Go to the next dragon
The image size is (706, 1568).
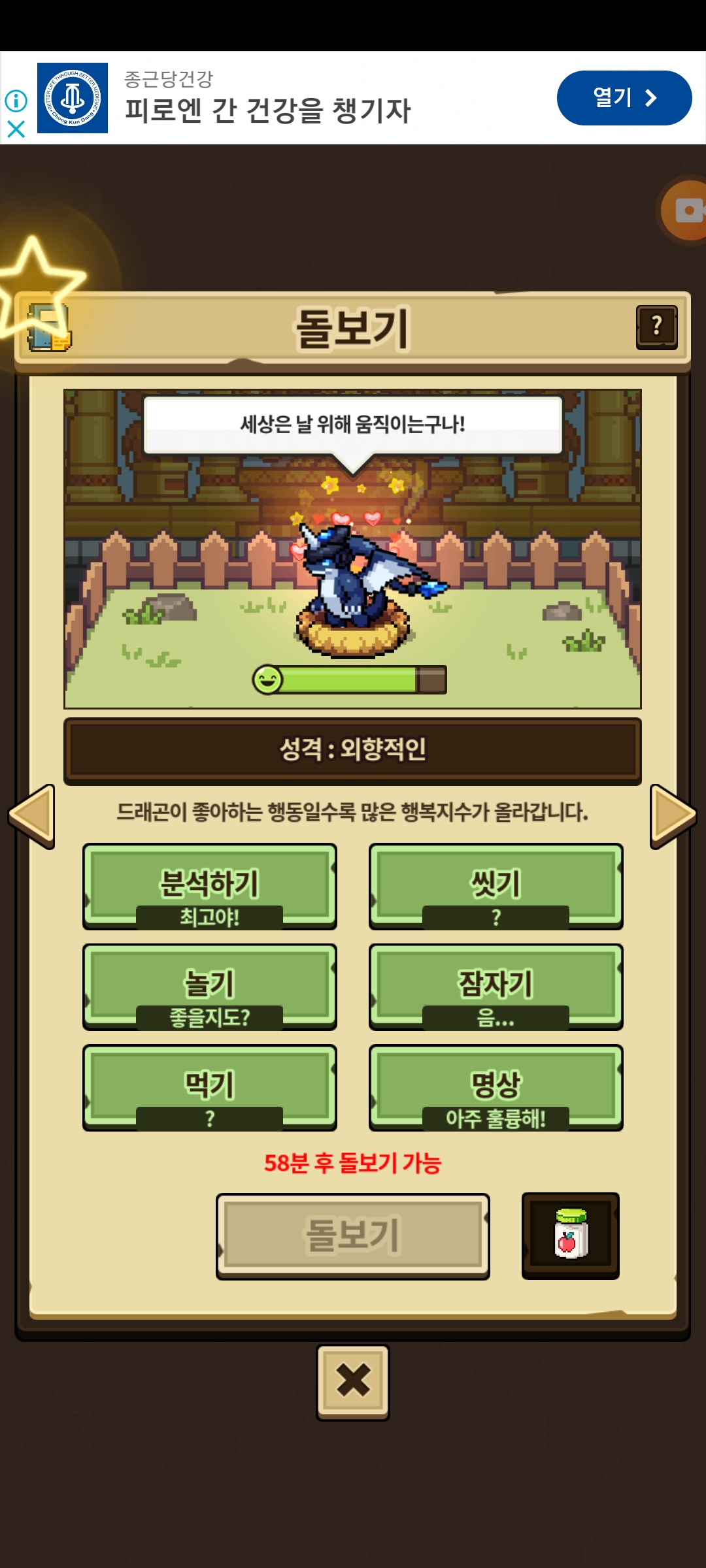point(673,816)
